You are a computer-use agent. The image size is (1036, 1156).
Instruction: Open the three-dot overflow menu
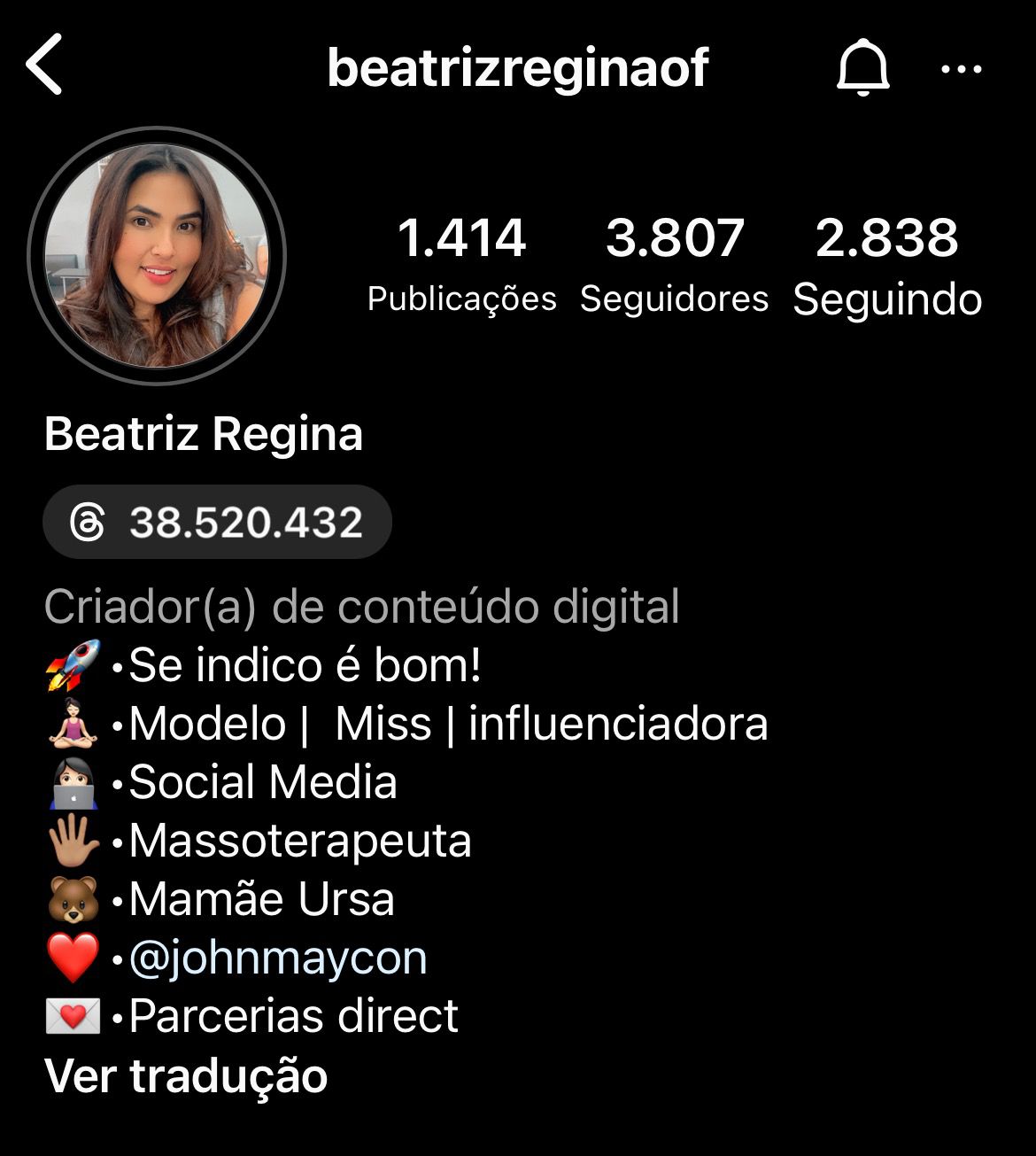[x=961, y=69]
